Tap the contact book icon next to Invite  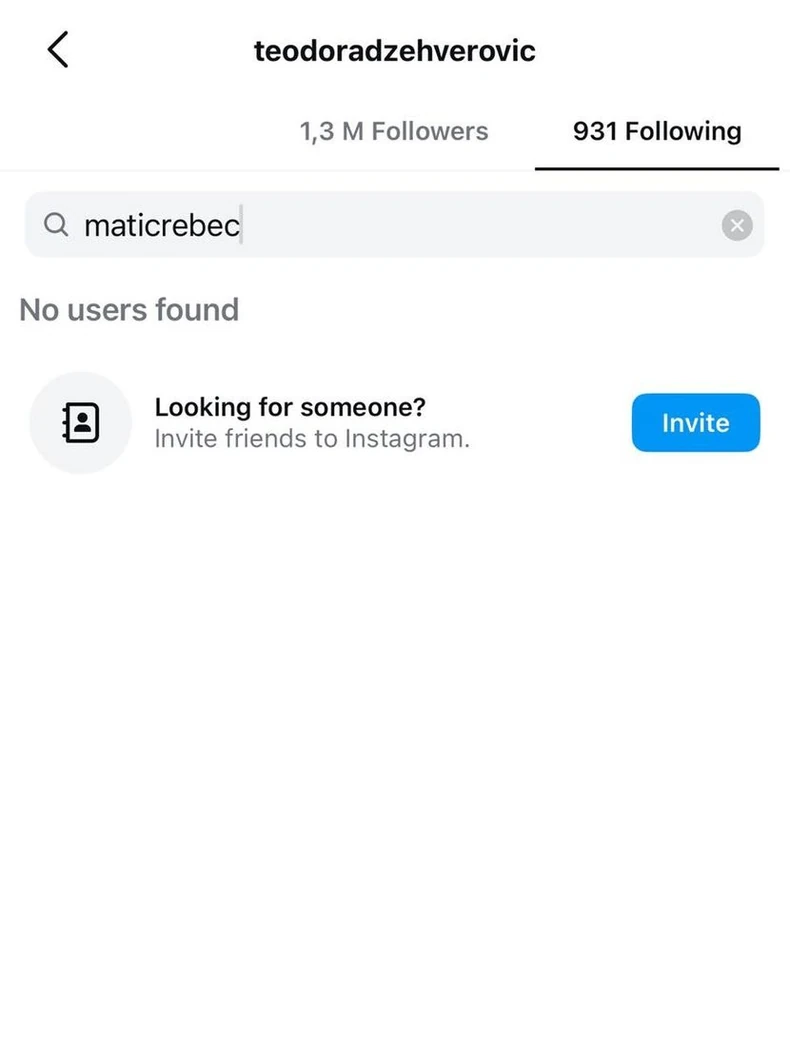point(80,422)
